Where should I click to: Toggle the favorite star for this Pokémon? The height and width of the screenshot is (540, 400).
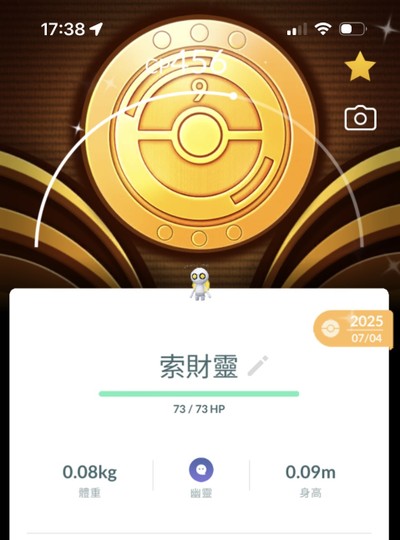click(x=360, y=66)
